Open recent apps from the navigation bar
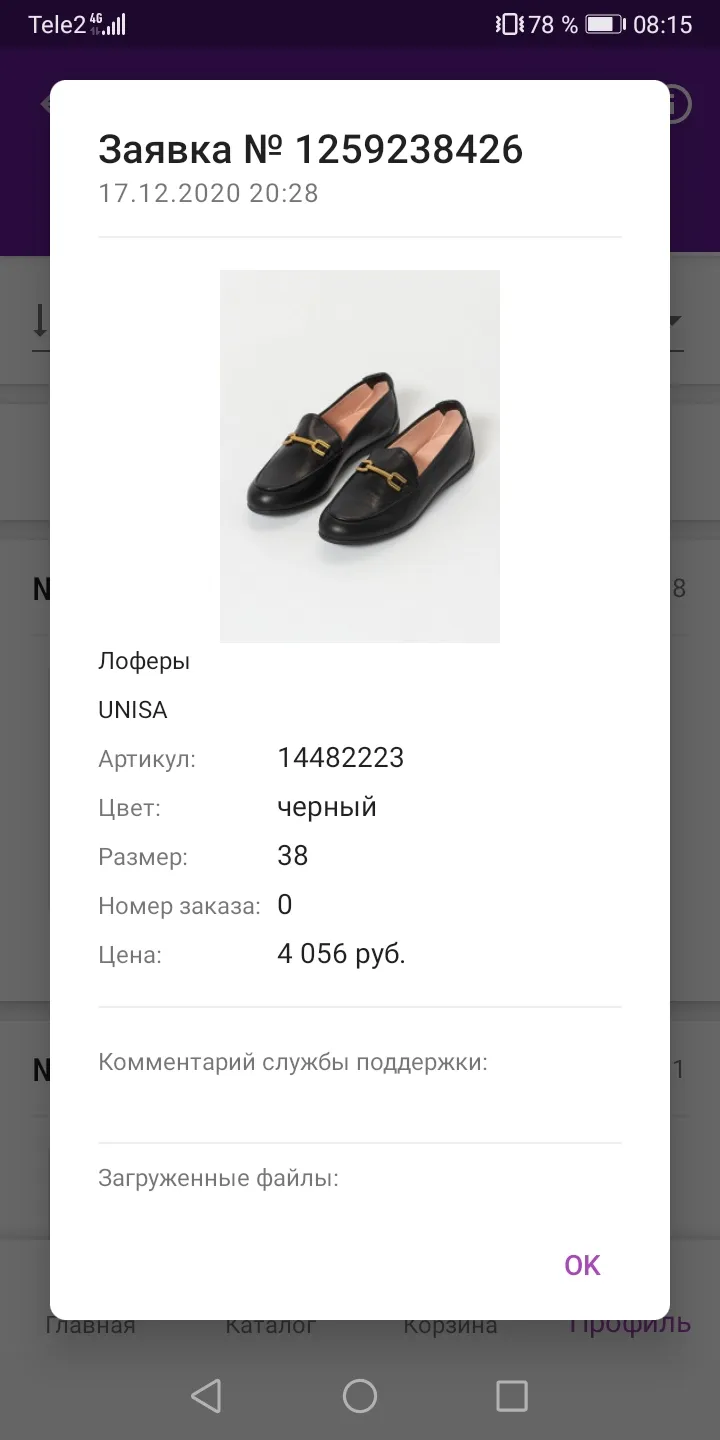 click(x=512, y=1396)
